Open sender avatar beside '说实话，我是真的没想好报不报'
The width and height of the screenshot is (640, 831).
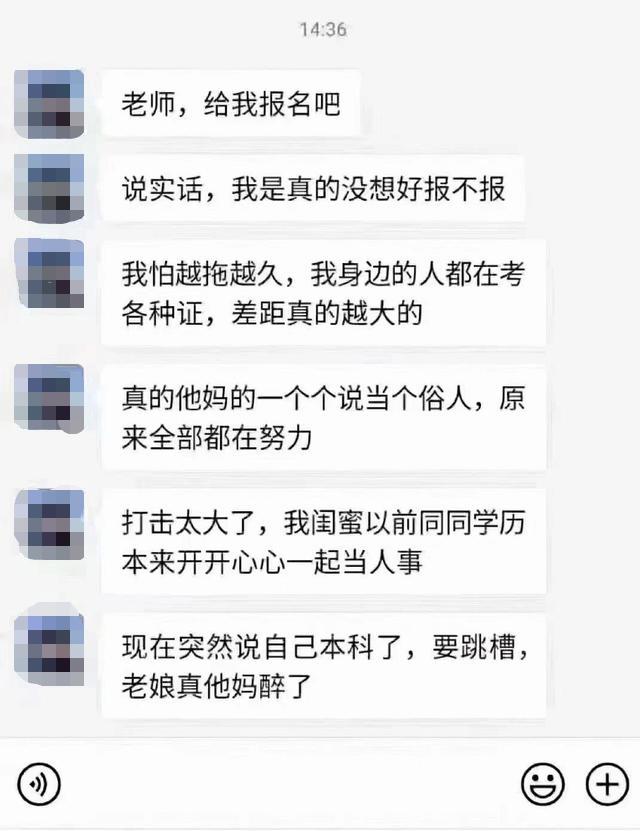click(x=48, y=187)
